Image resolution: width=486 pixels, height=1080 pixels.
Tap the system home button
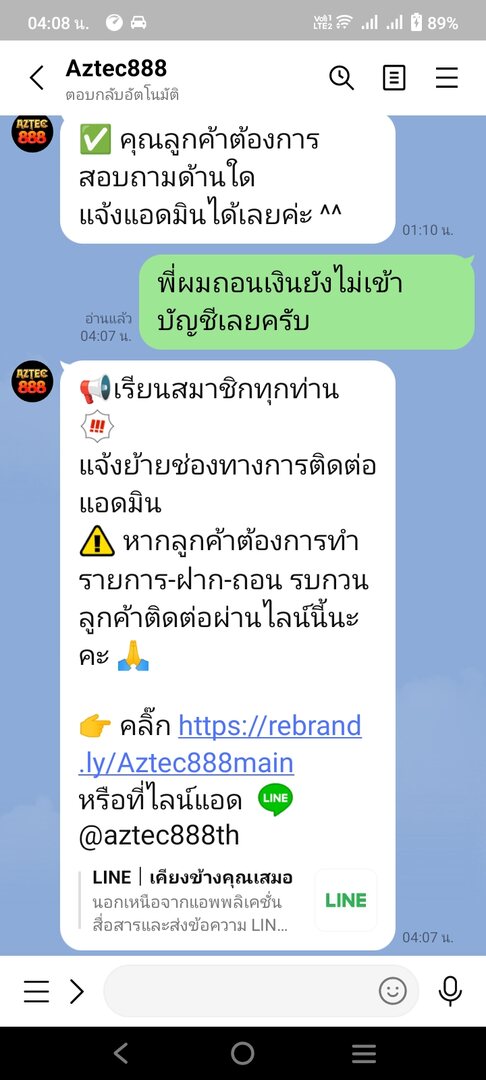242,1052
